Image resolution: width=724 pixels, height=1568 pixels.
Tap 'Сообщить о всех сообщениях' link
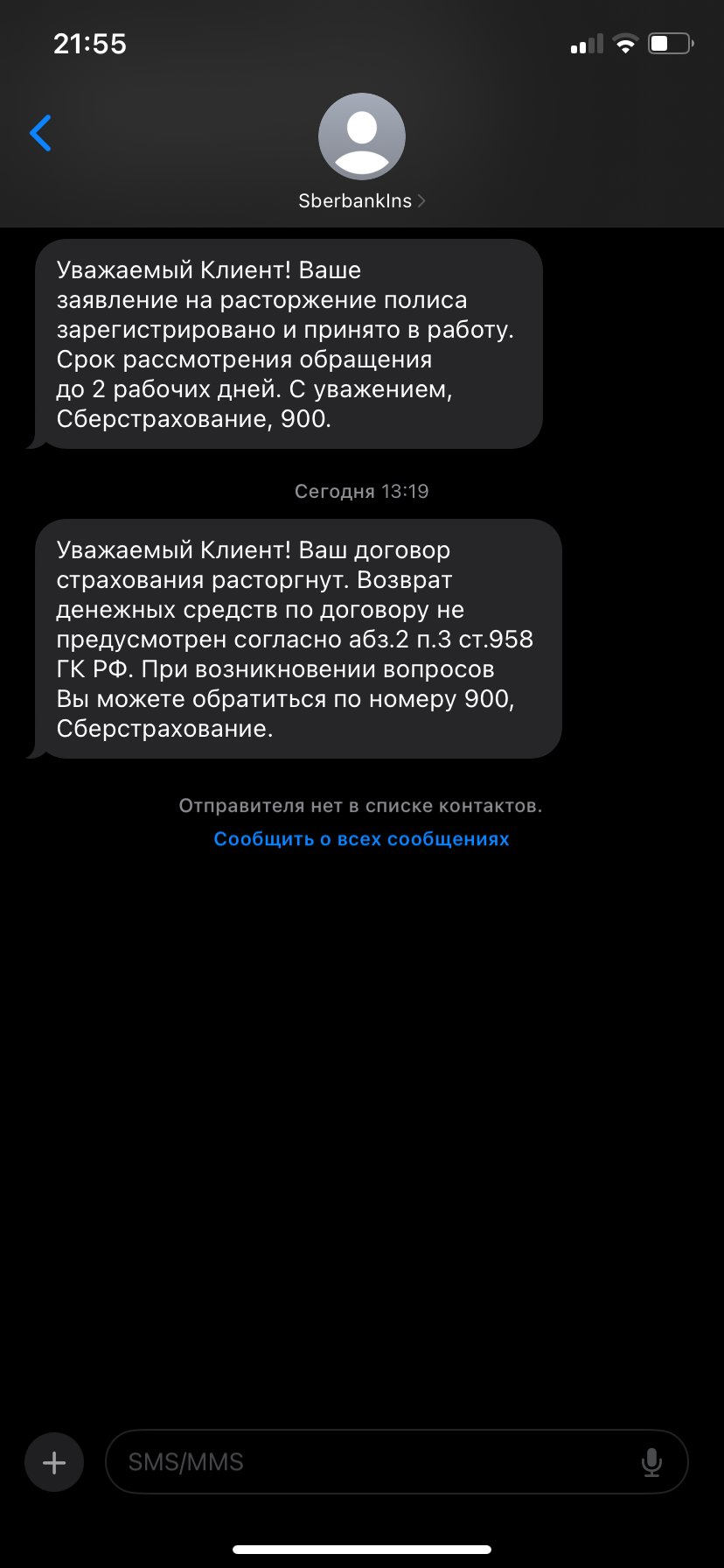pos(361,838)
